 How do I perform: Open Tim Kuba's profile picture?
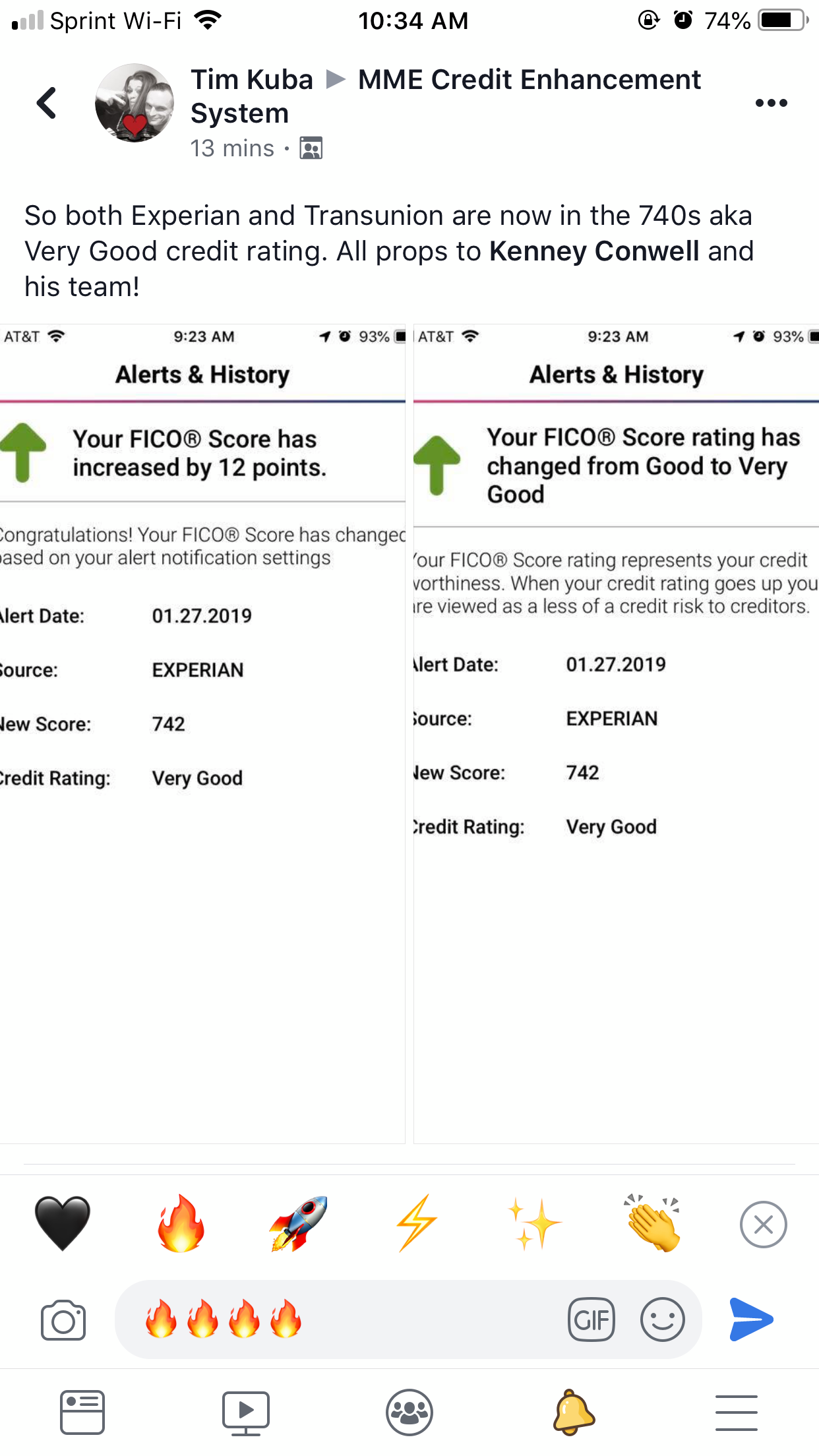point(135,103)
